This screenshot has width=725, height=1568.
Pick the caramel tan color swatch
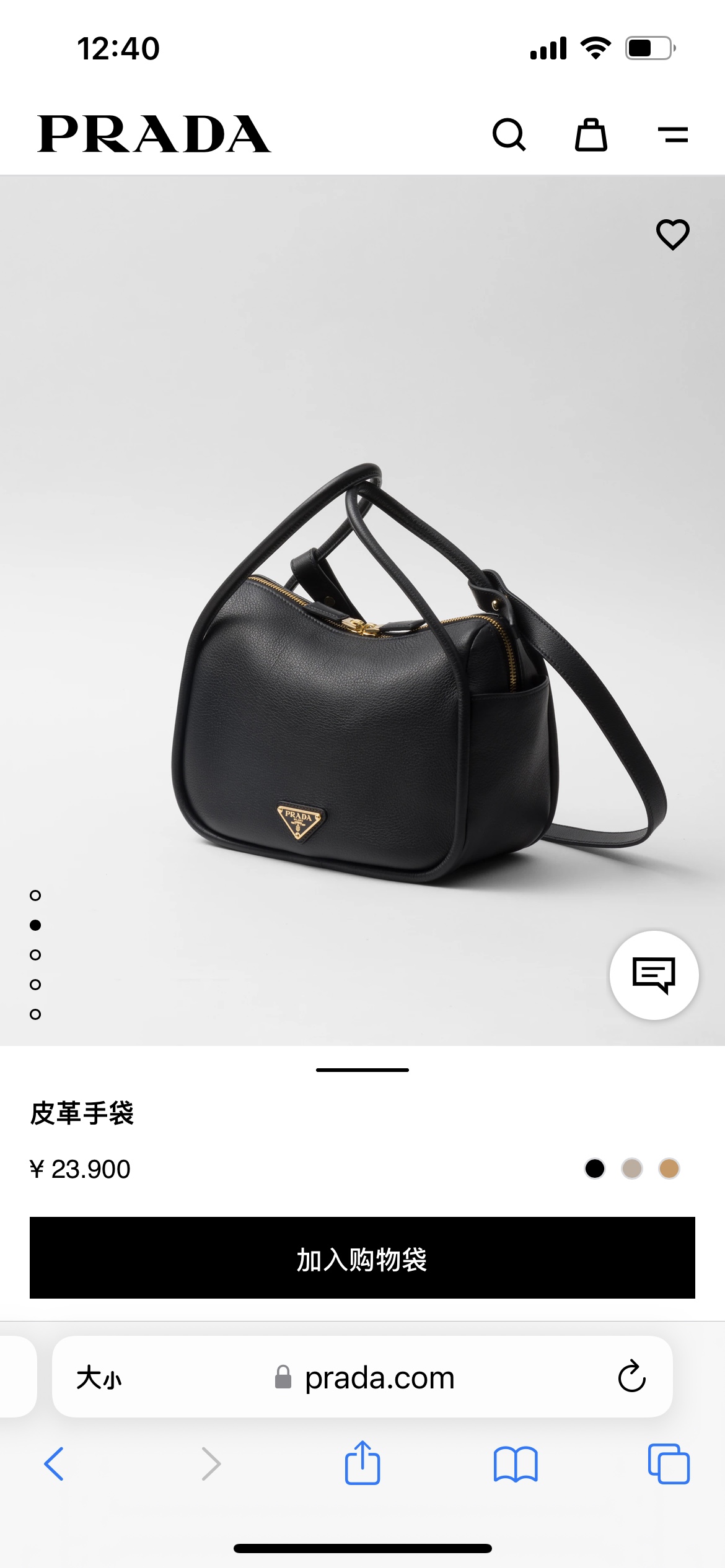[669, 1169]
